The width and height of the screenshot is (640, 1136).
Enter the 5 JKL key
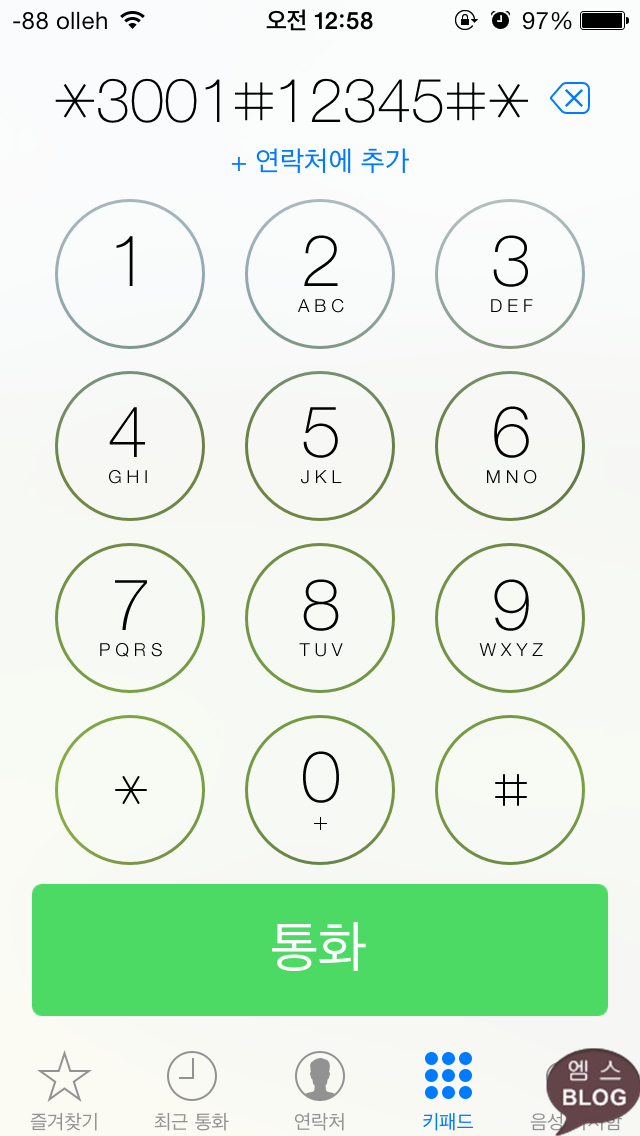tap(320, 446)
